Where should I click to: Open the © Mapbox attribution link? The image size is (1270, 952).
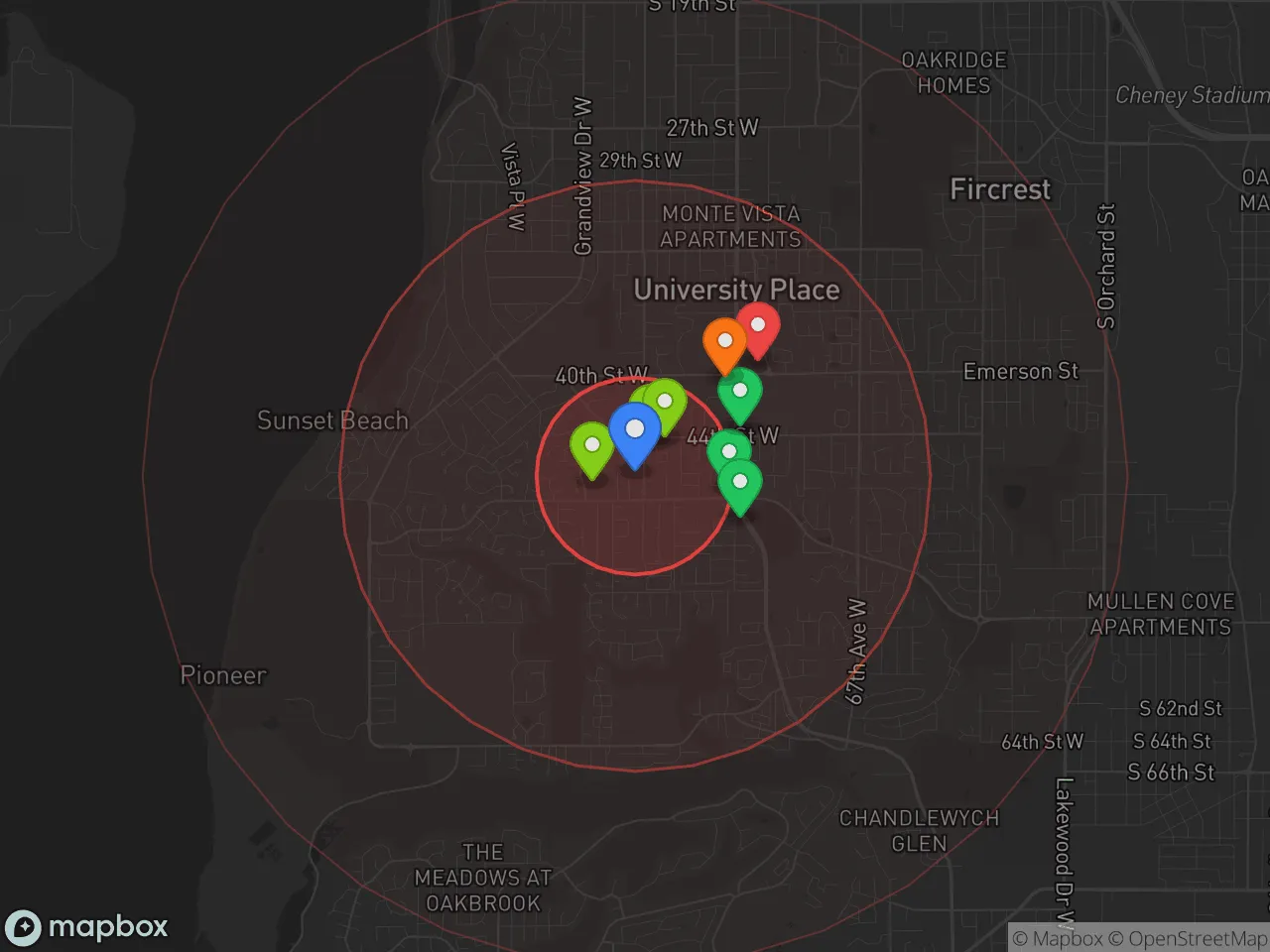point(1058,938)
